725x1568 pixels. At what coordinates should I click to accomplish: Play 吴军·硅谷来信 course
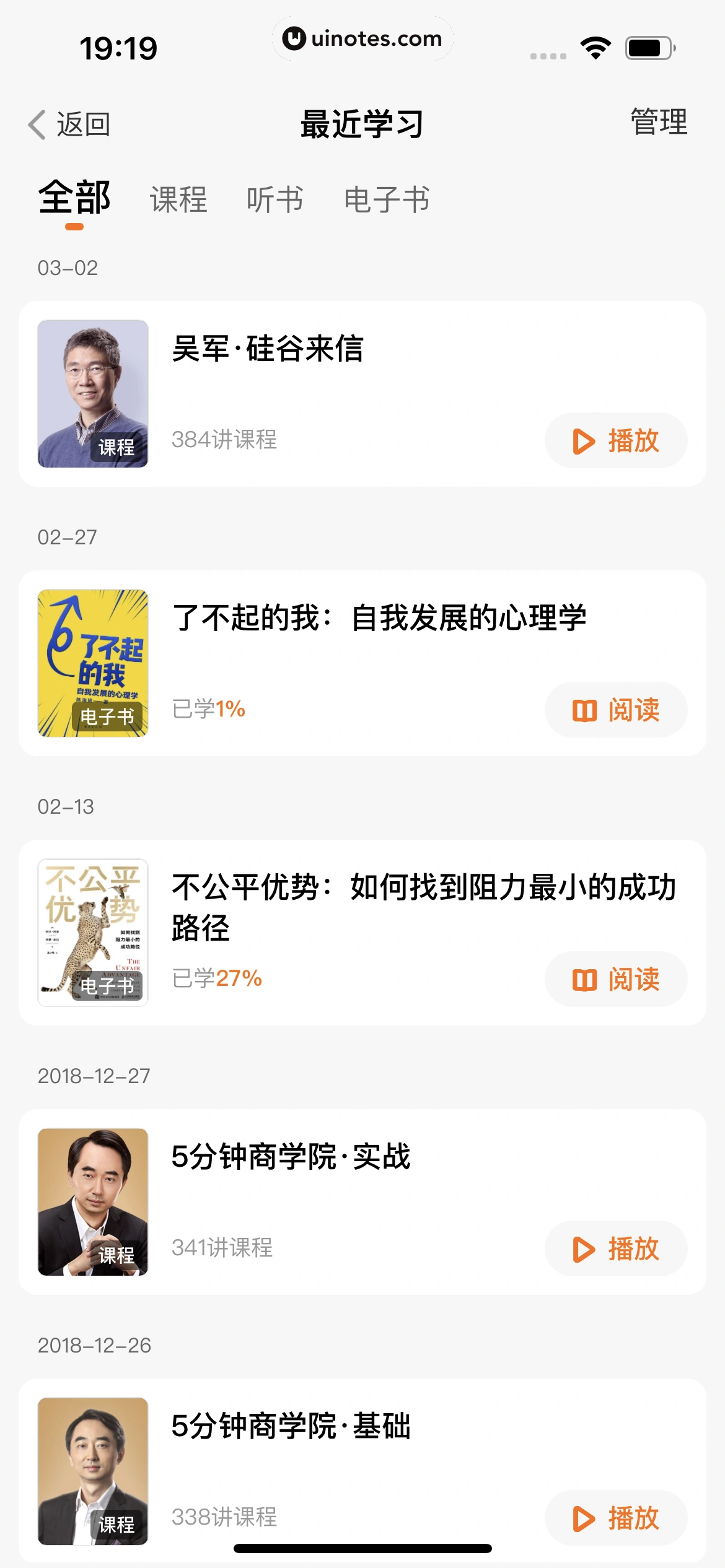coord(615,441)
